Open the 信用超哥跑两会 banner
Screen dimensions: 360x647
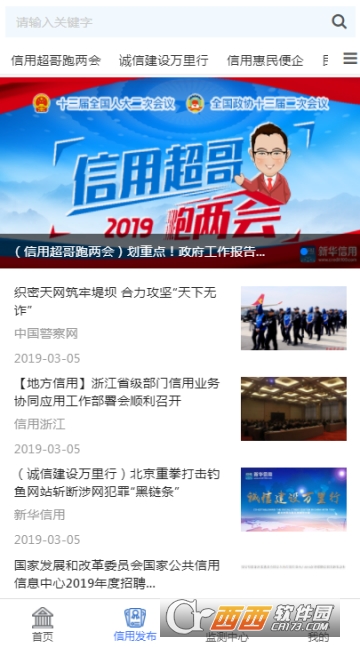[180, 172]
